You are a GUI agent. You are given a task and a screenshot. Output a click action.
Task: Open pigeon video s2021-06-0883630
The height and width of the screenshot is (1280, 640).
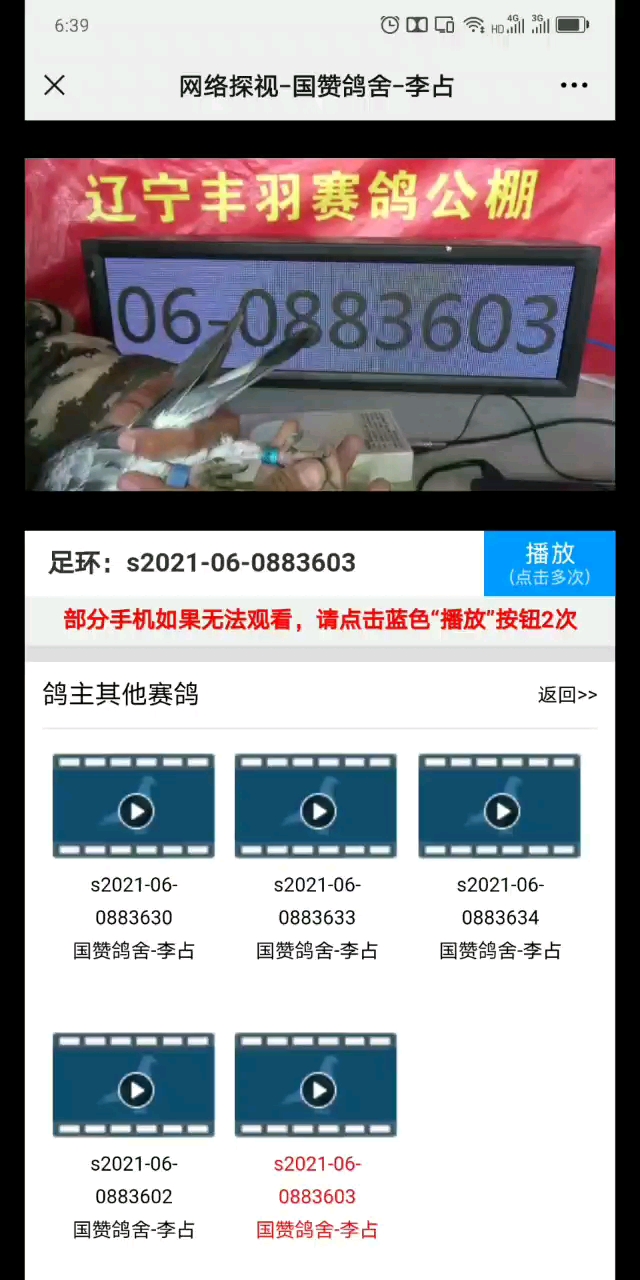[134, 806]
